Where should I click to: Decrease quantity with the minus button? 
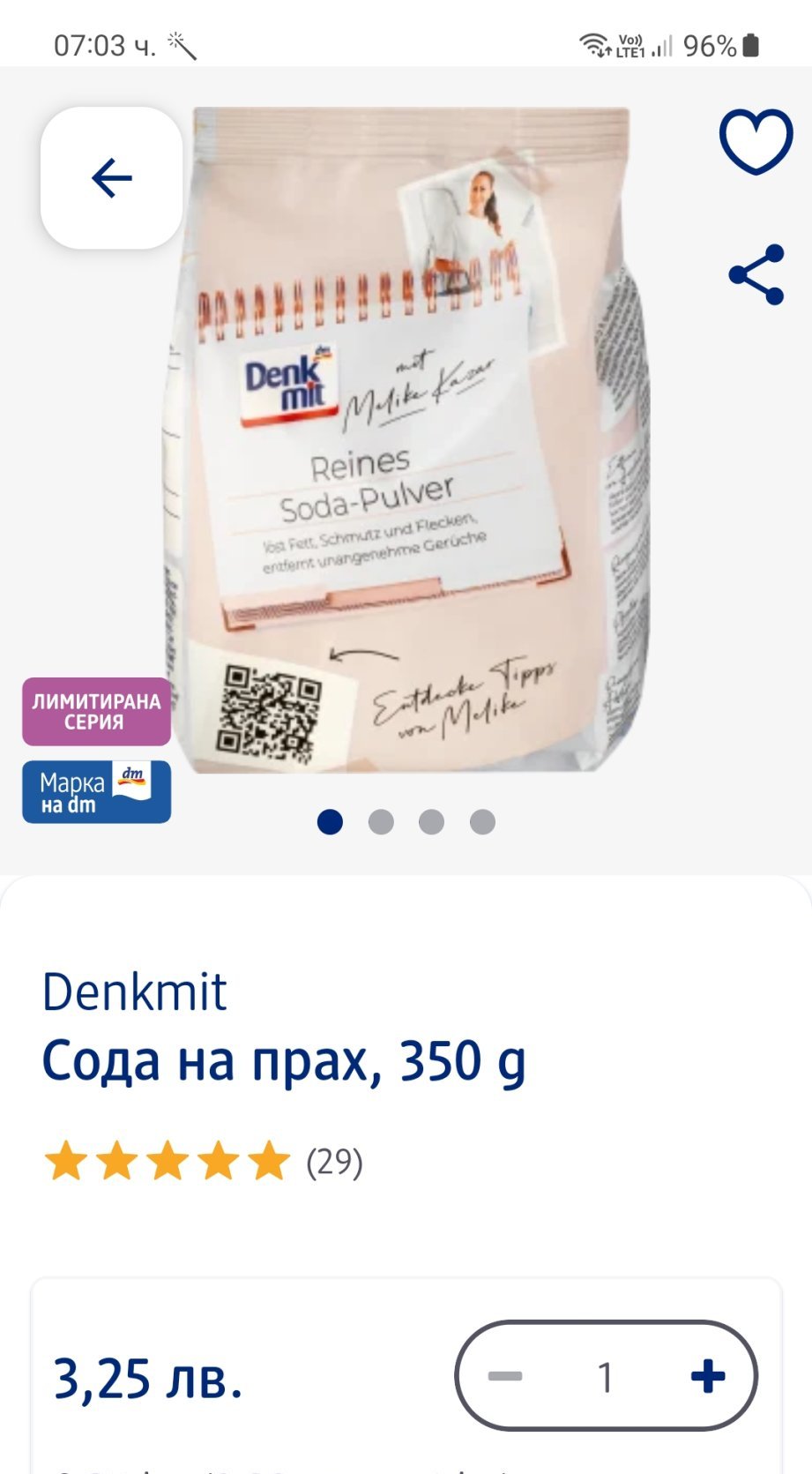pyautogui.click(x=505, y=1376)
